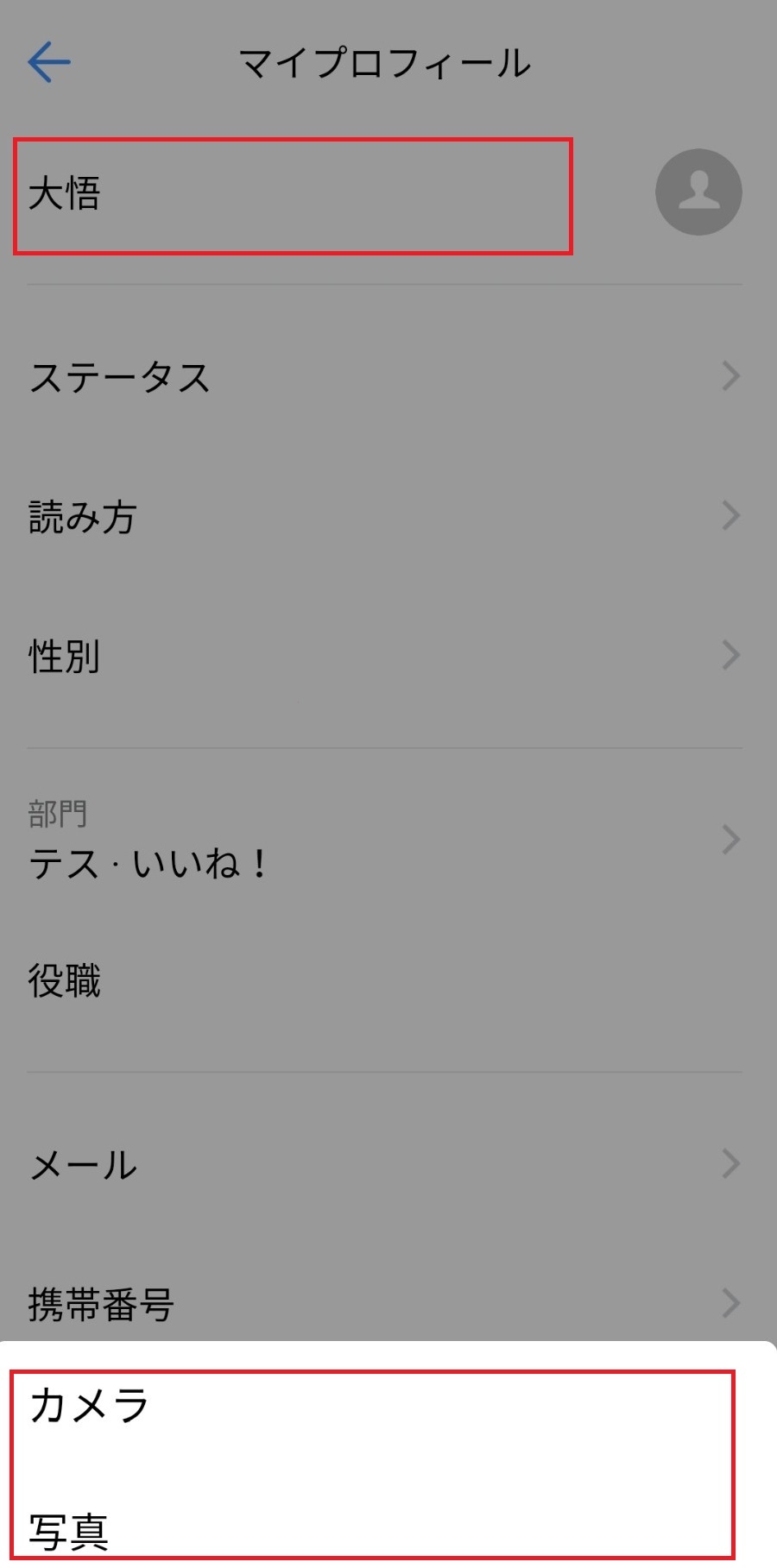This screenshot has width=777, height=1568.
Task: Open the 役職 row
Action: tap(384, 981)
